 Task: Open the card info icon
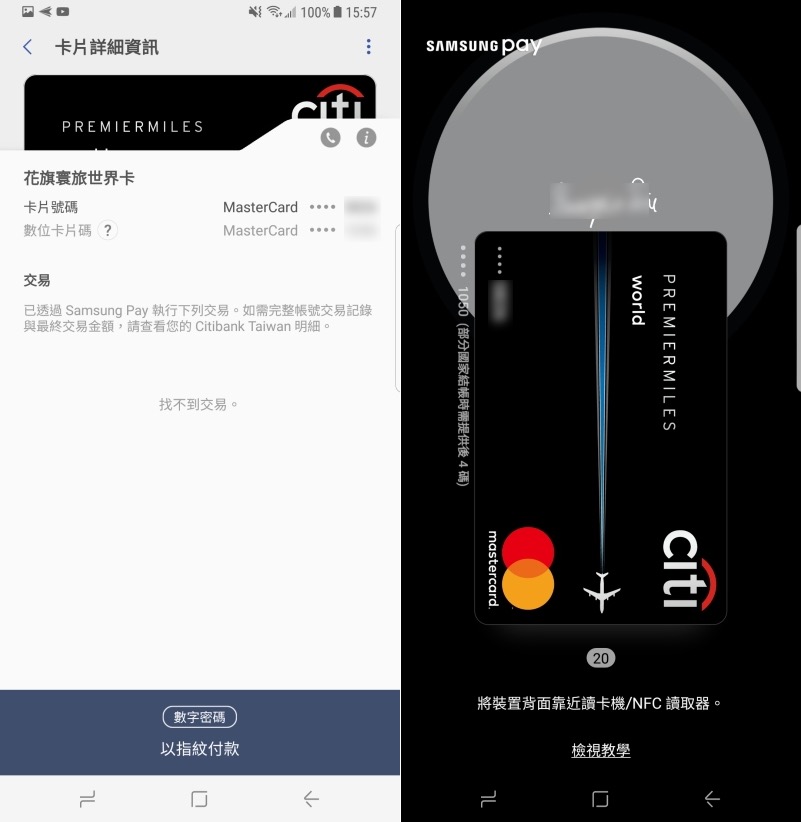[x=366, y=138]
